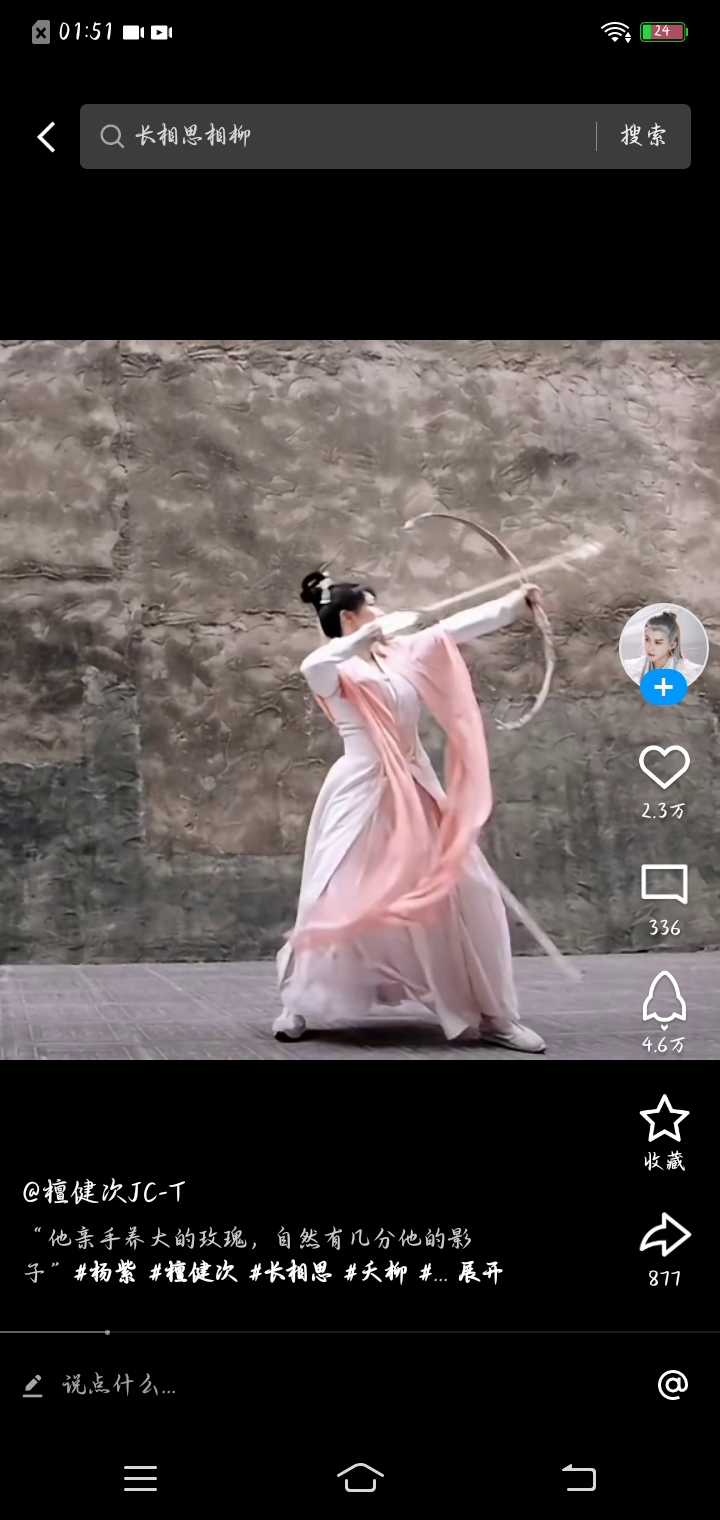The image size is (720, 1520).
Task: Share this video using the arrow icon
Action: [x=664, y=1236]
